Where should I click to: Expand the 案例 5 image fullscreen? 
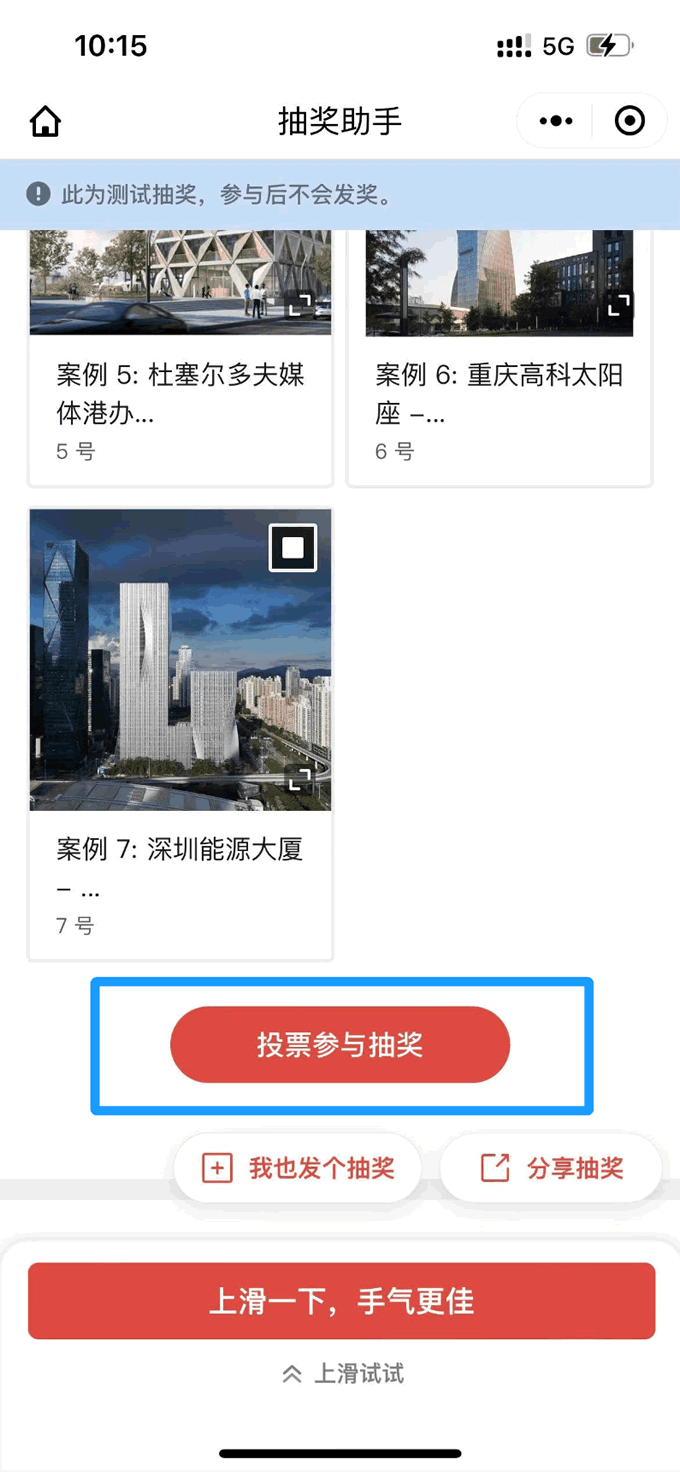(300, 305)
